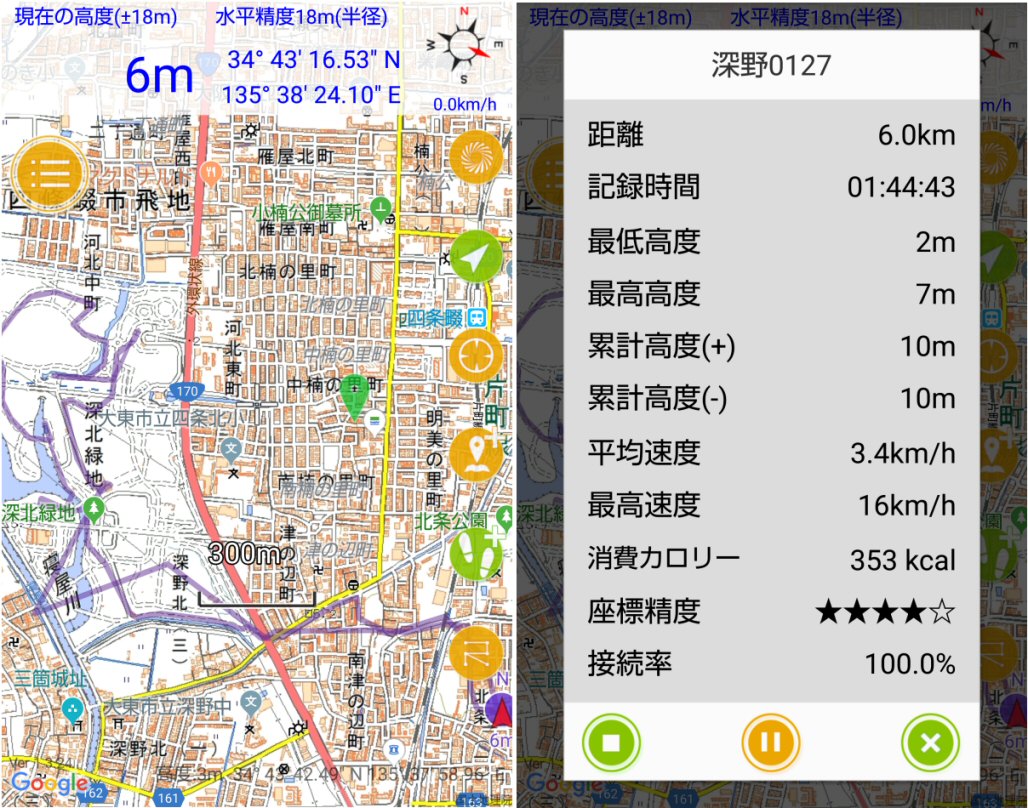Pause the track recording
1028x808 pixels.
coord(770,743)
